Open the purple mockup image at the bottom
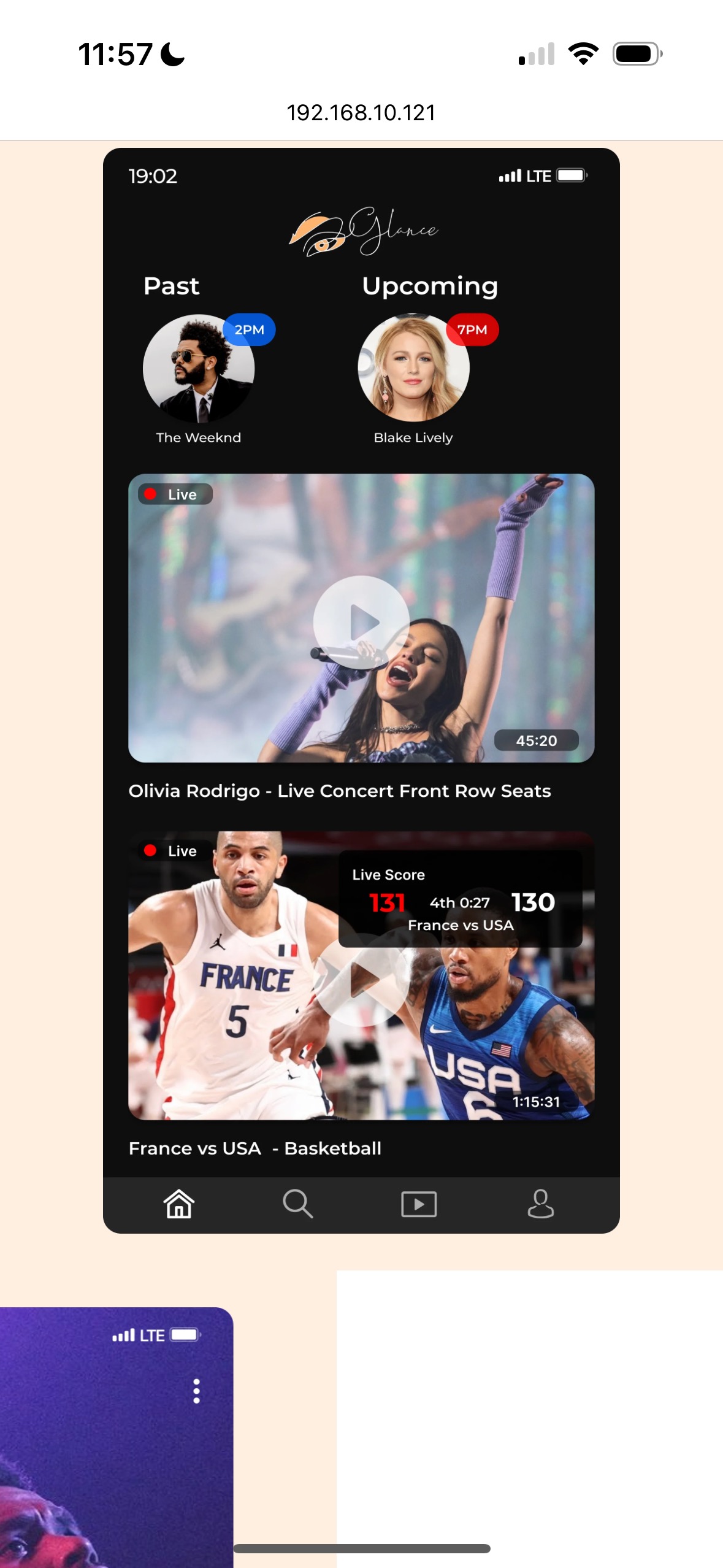 [117, 1435]
